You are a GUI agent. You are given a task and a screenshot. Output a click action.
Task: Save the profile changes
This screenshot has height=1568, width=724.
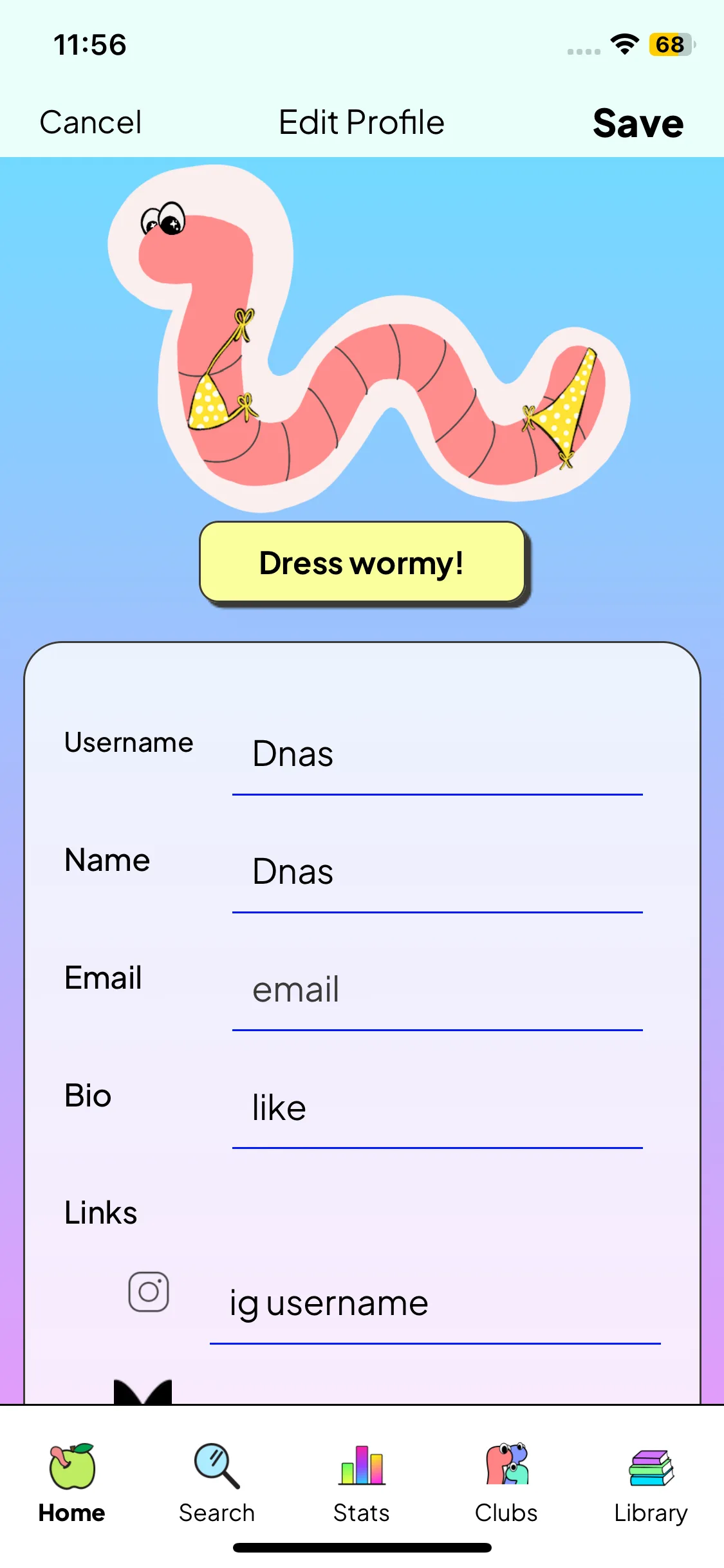[x=638, y=123]
